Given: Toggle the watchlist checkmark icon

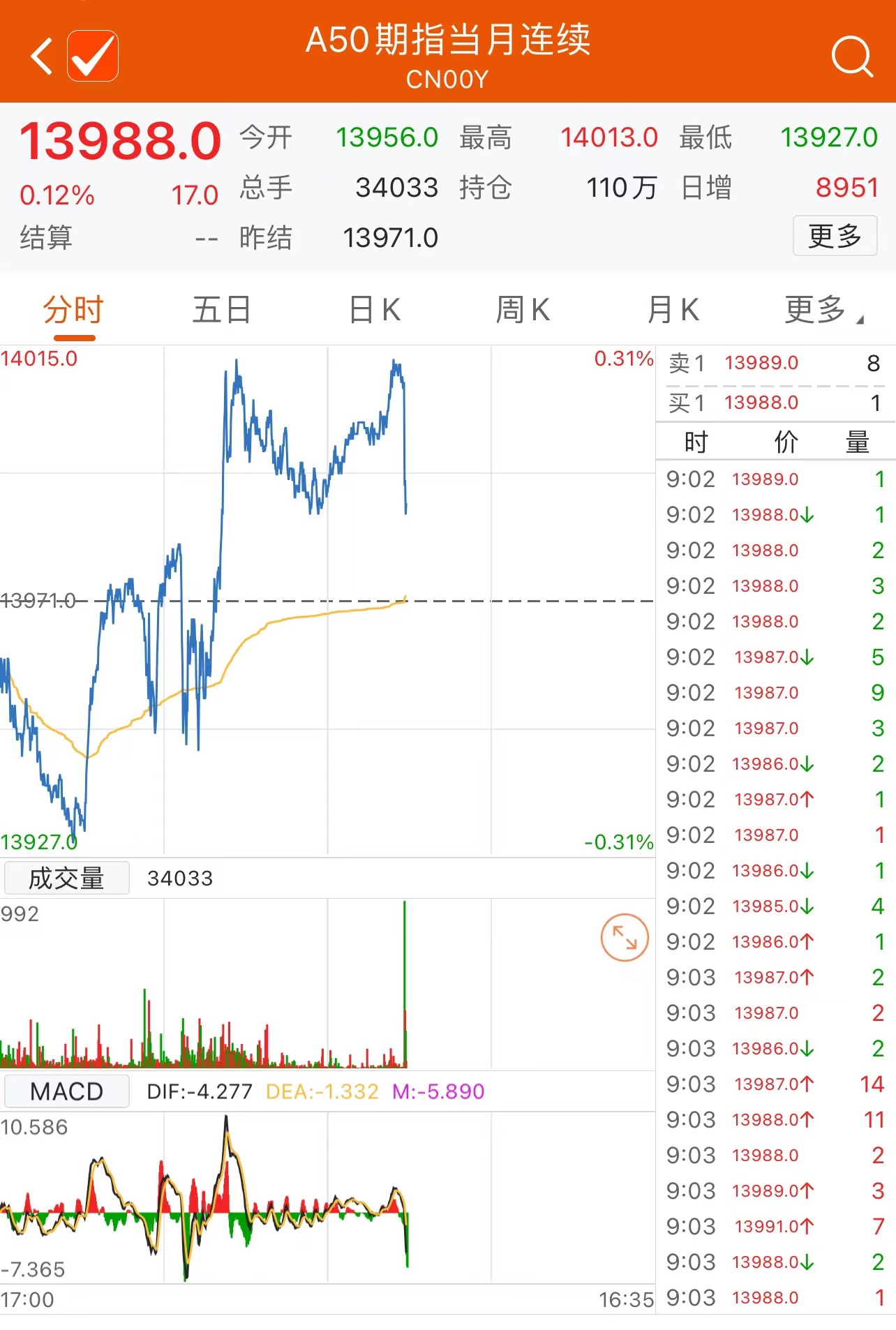Looking at the screenshot, I should point(93,56).
